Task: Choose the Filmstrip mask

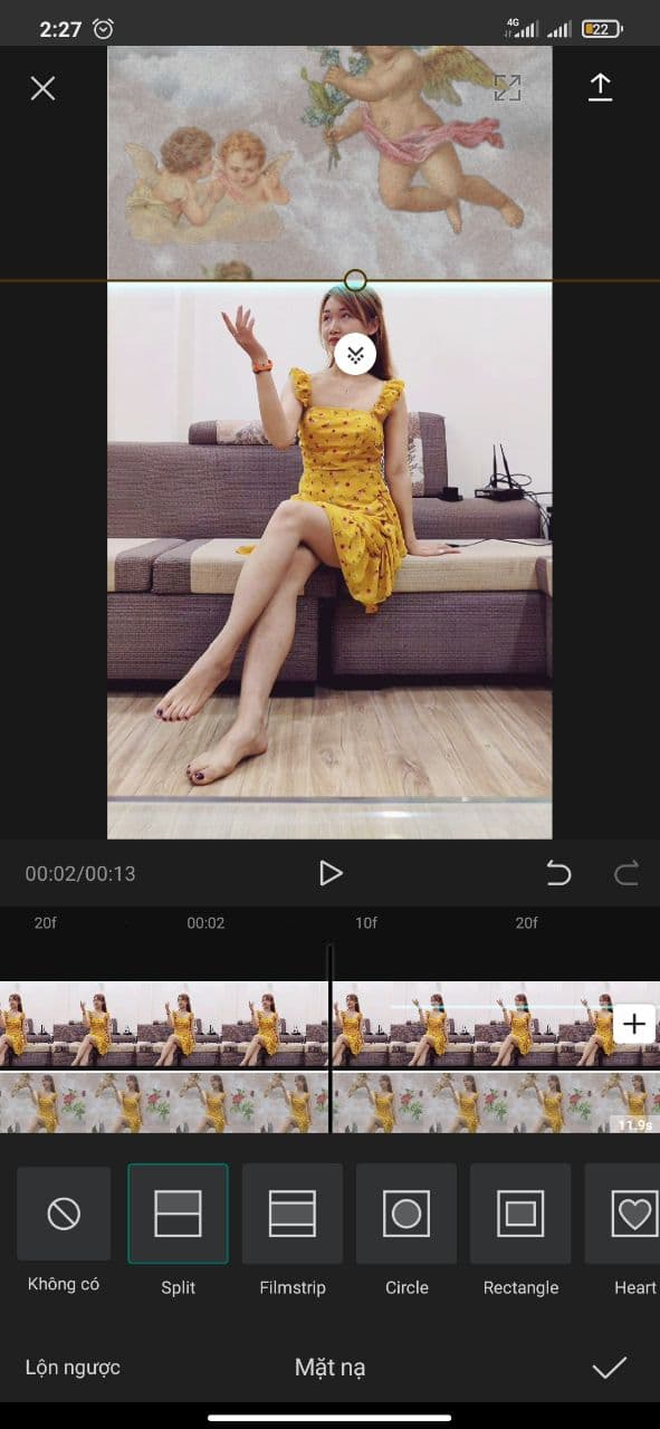Action: [292, 1214]
